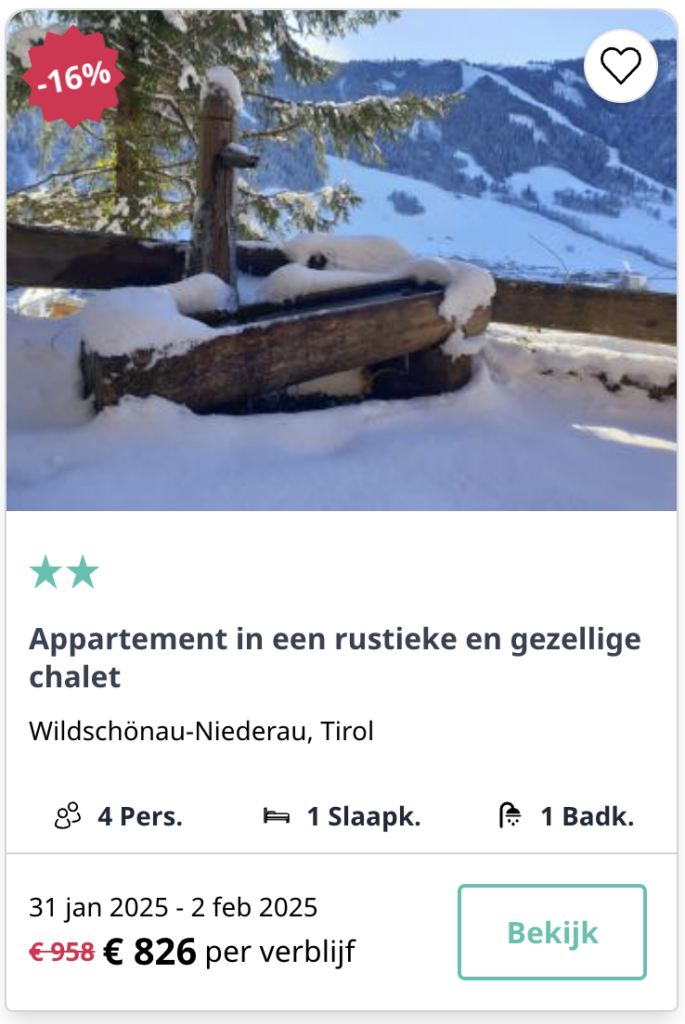Open the snowy chalet listing photo
The width and height of the screenshot is (685, 1024).
tap(340, 300)
